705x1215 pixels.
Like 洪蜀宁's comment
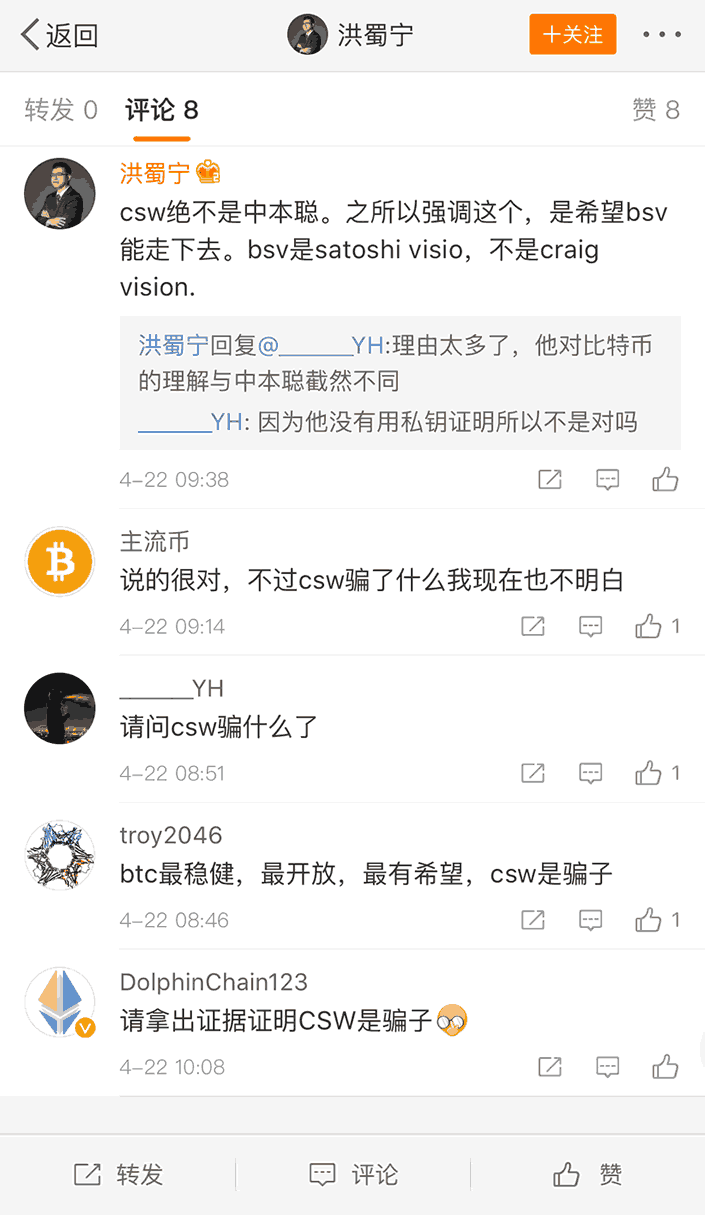(x=665, y=480)
